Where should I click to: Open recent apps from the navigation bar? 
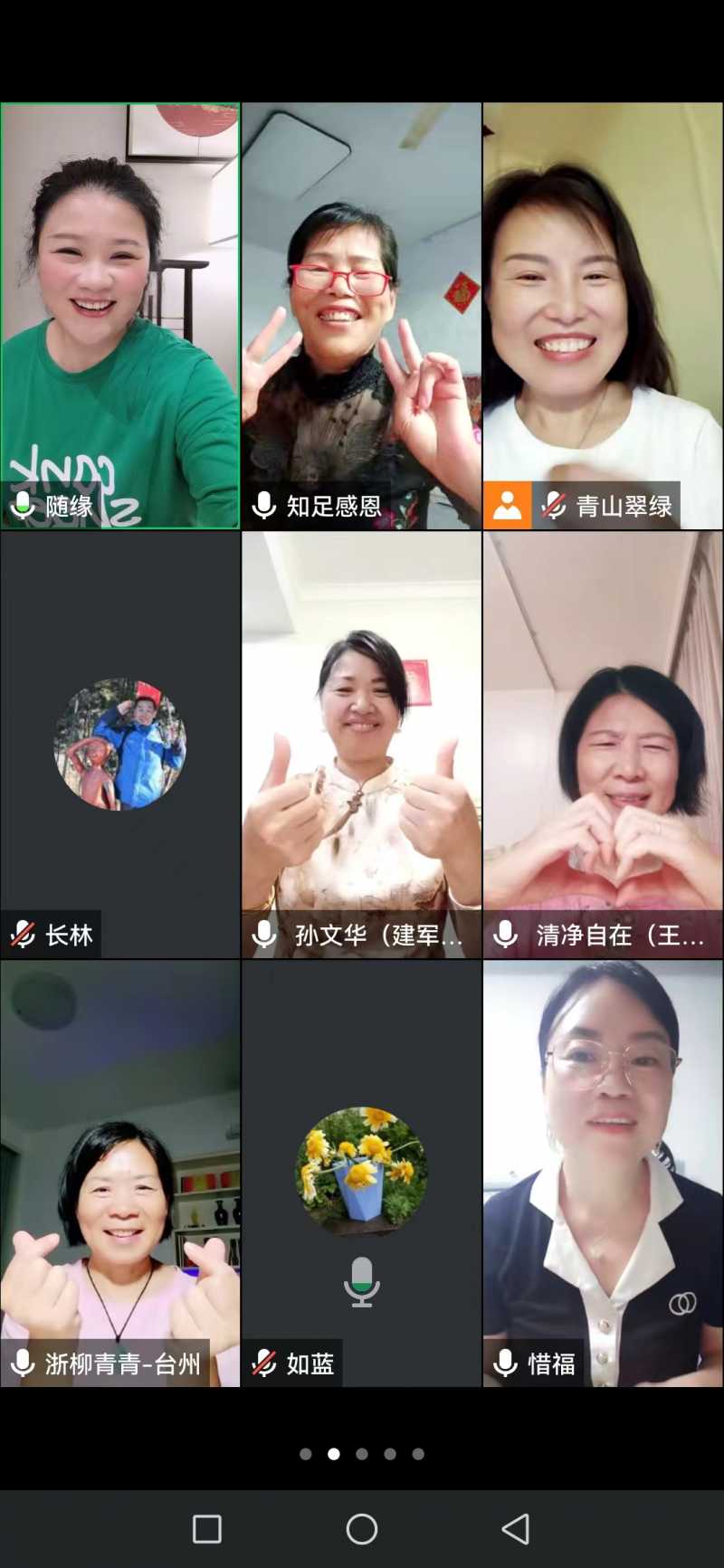coord(207,1529)
